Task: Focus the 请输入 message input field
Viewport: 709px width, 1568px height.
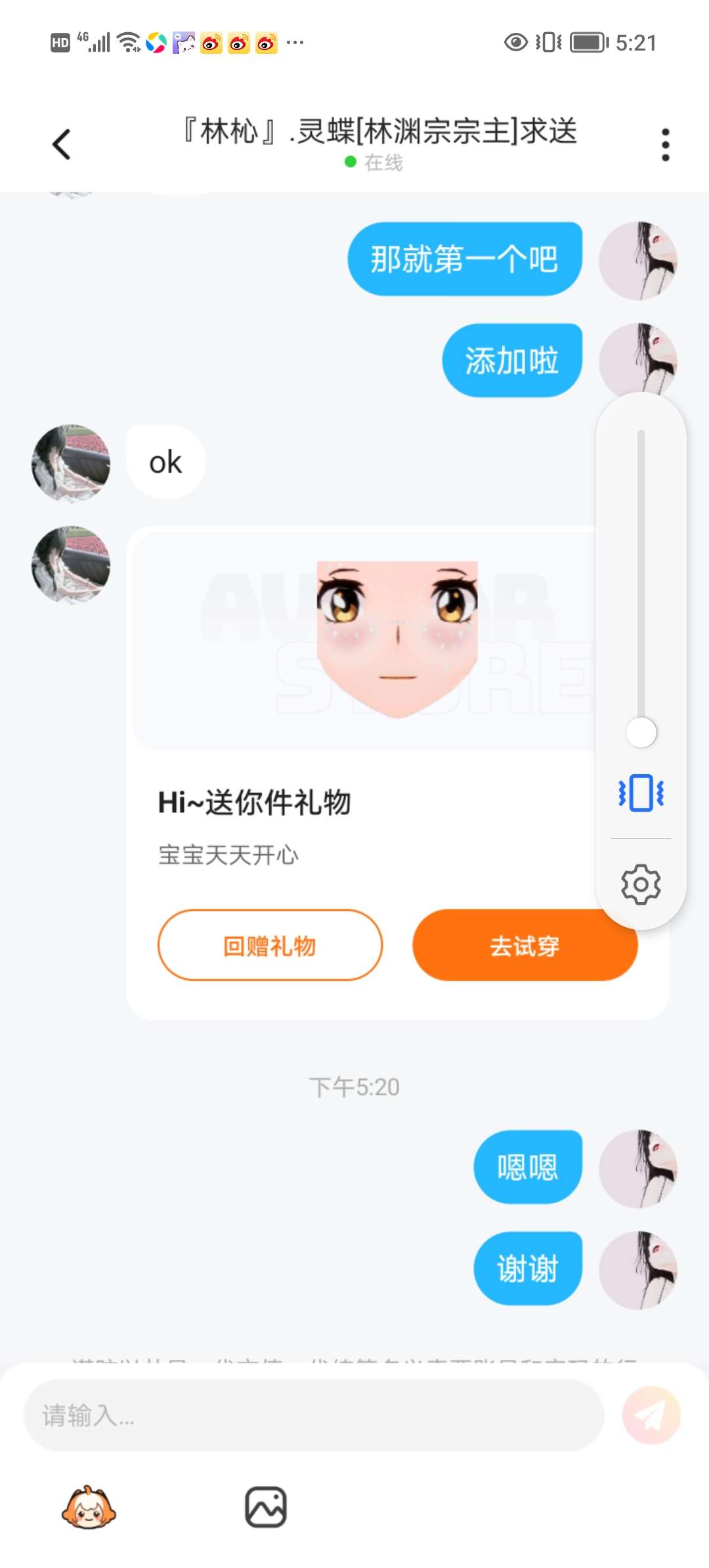Action: point(314,1415)
